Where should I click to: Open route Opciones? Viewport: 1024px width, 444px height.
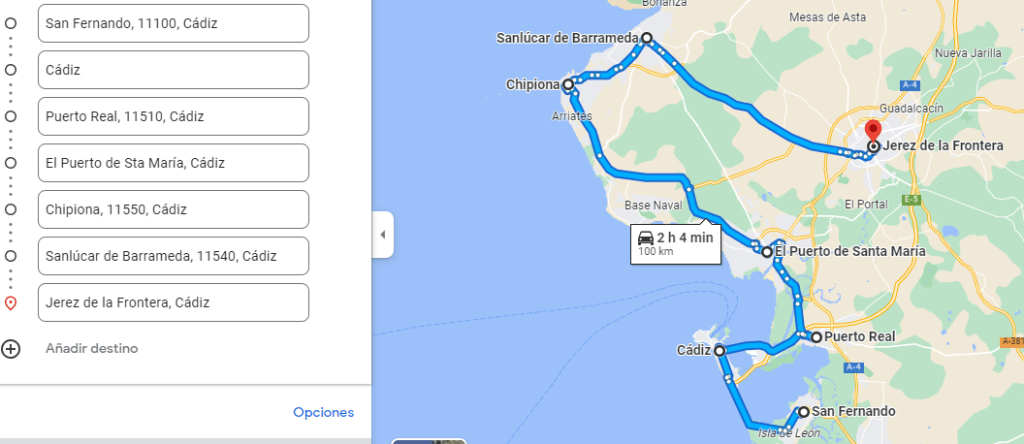(x=323, y=412)
